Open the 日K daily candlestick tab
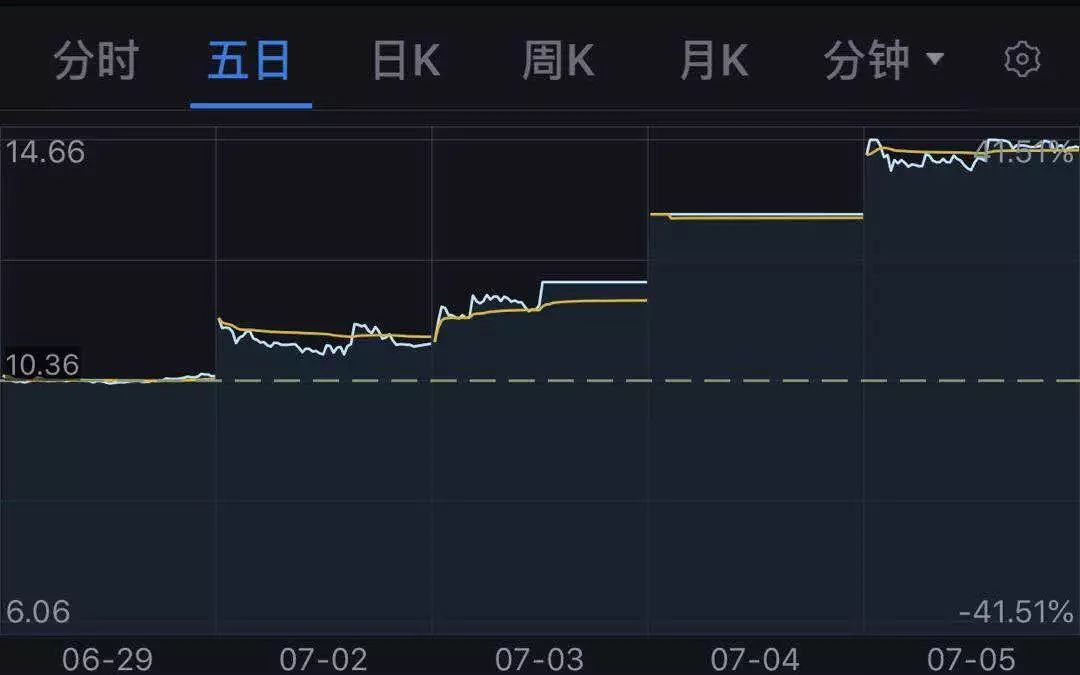 (406, 60)
